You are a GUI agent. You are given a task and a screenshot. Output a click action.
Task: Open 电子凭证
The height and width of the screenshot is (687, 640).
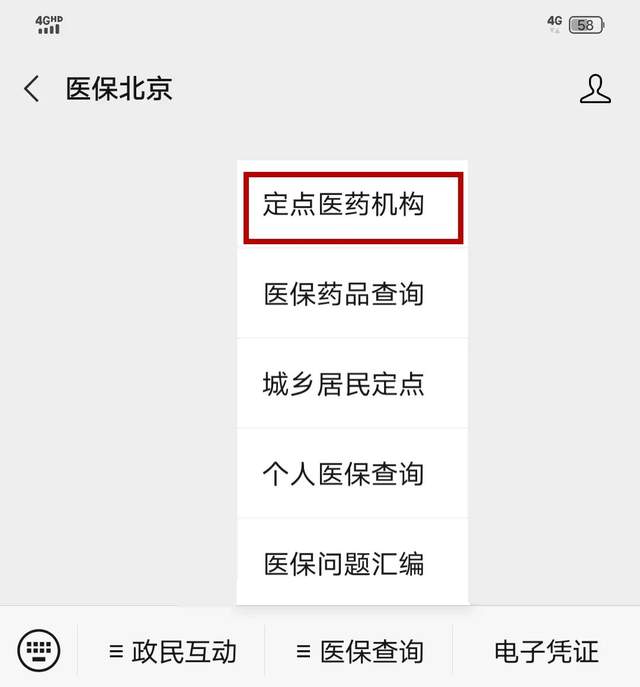[x=546, y=652]
